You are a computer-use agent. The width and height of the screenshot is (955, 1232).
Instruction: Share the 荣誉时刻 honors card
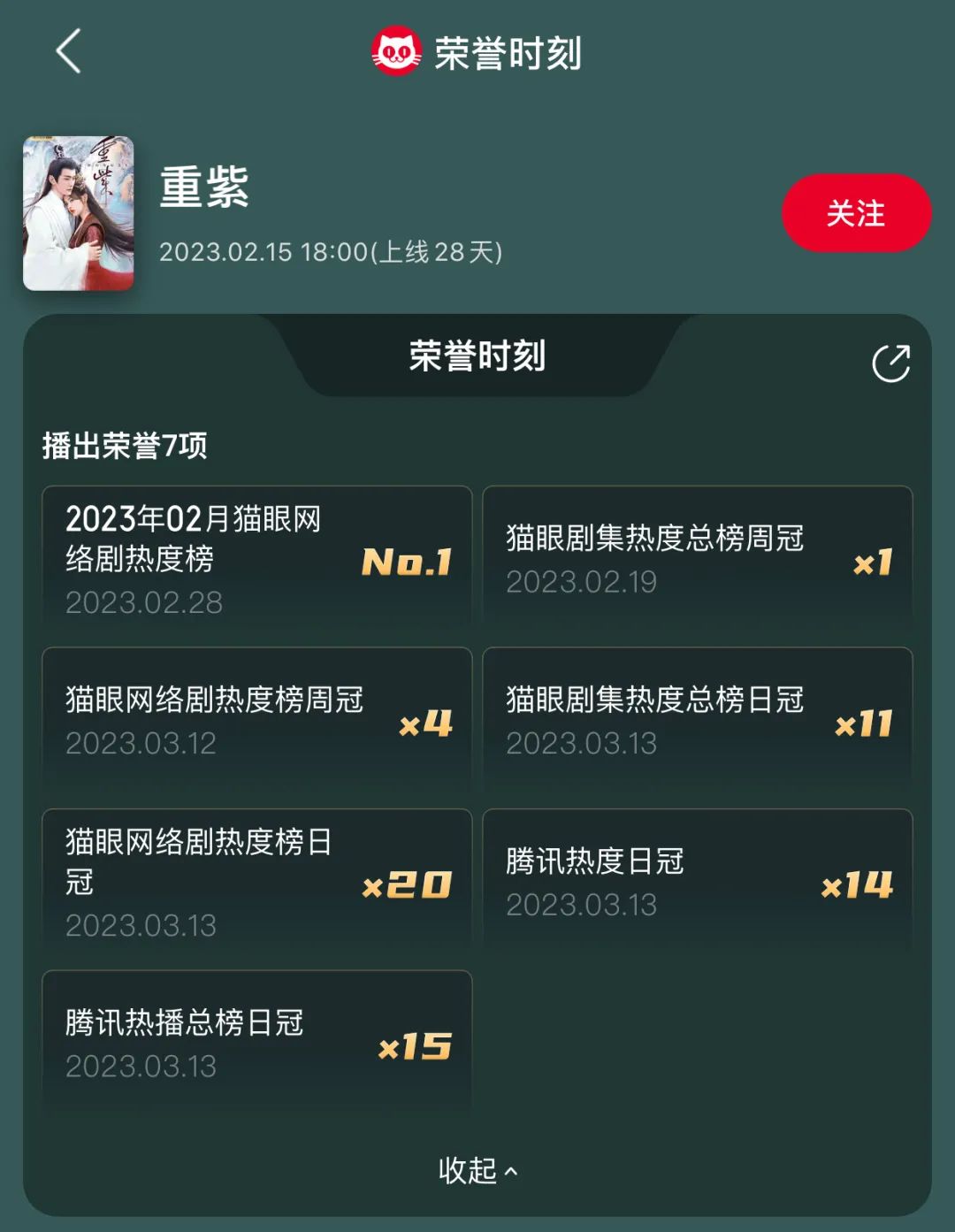tap(890, 363)
